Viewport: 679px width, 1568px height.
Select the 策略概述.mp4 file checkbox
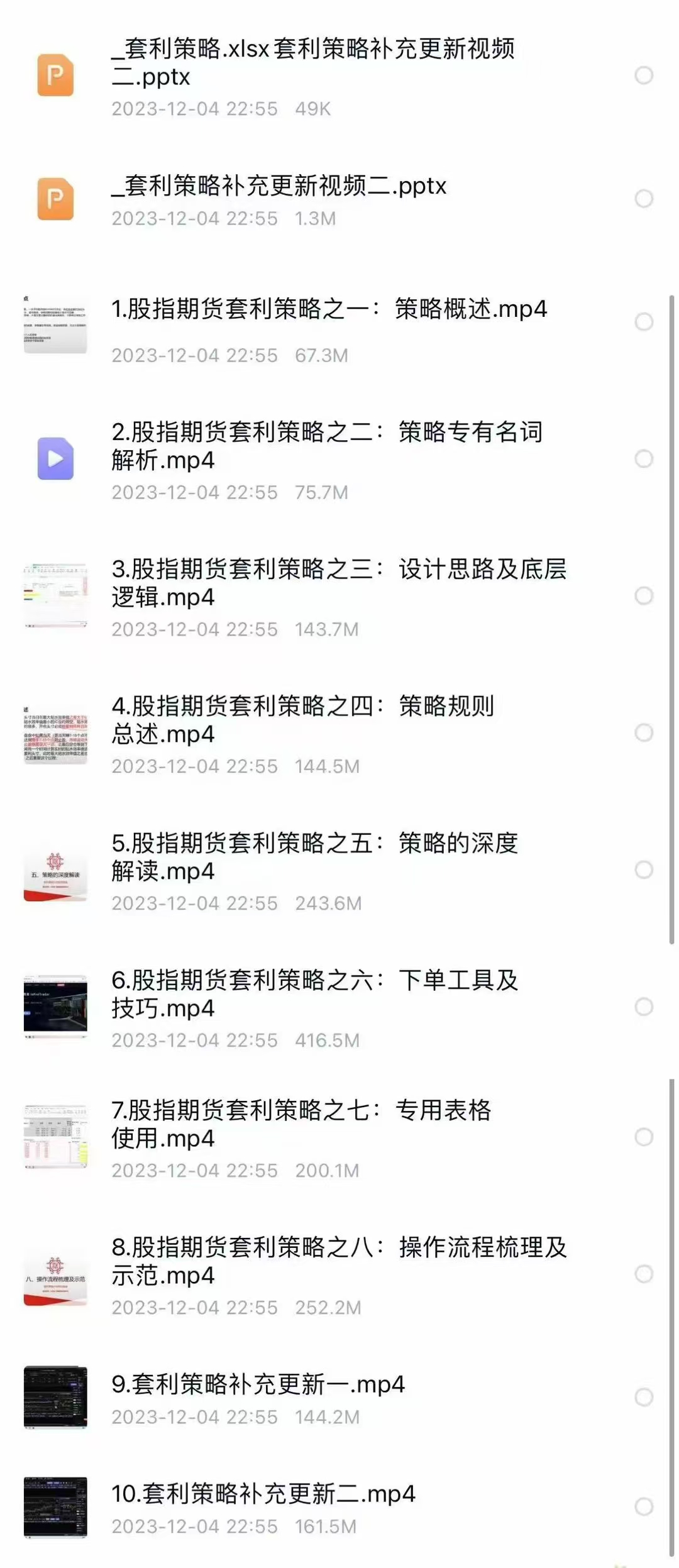644,322
